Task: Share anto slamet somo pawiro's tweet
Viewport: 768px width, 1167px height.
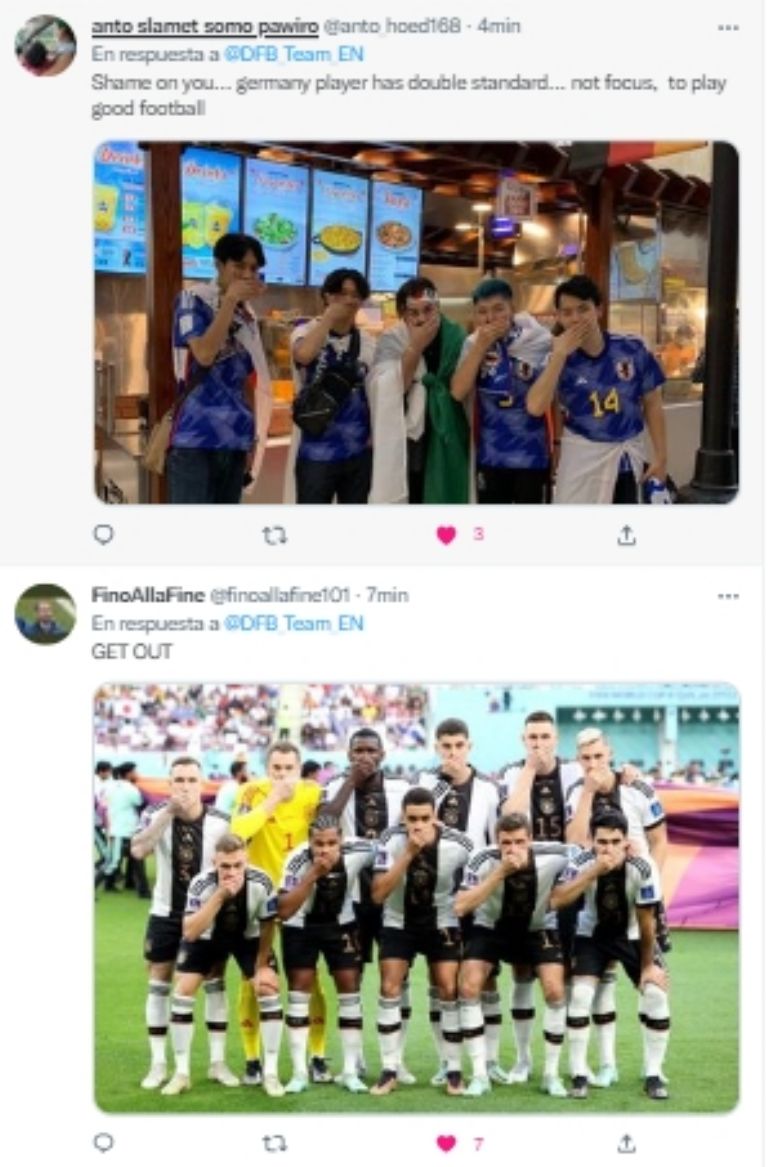Action: (626, 535)
